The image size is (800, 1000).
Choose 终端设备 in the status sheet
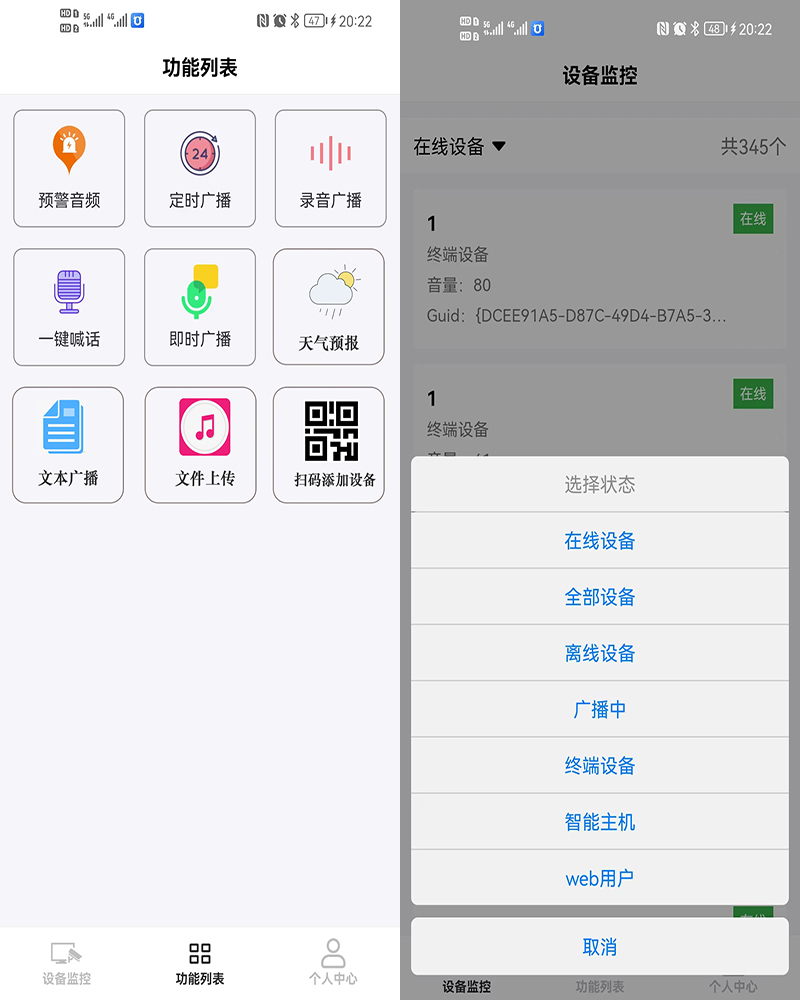599,766
